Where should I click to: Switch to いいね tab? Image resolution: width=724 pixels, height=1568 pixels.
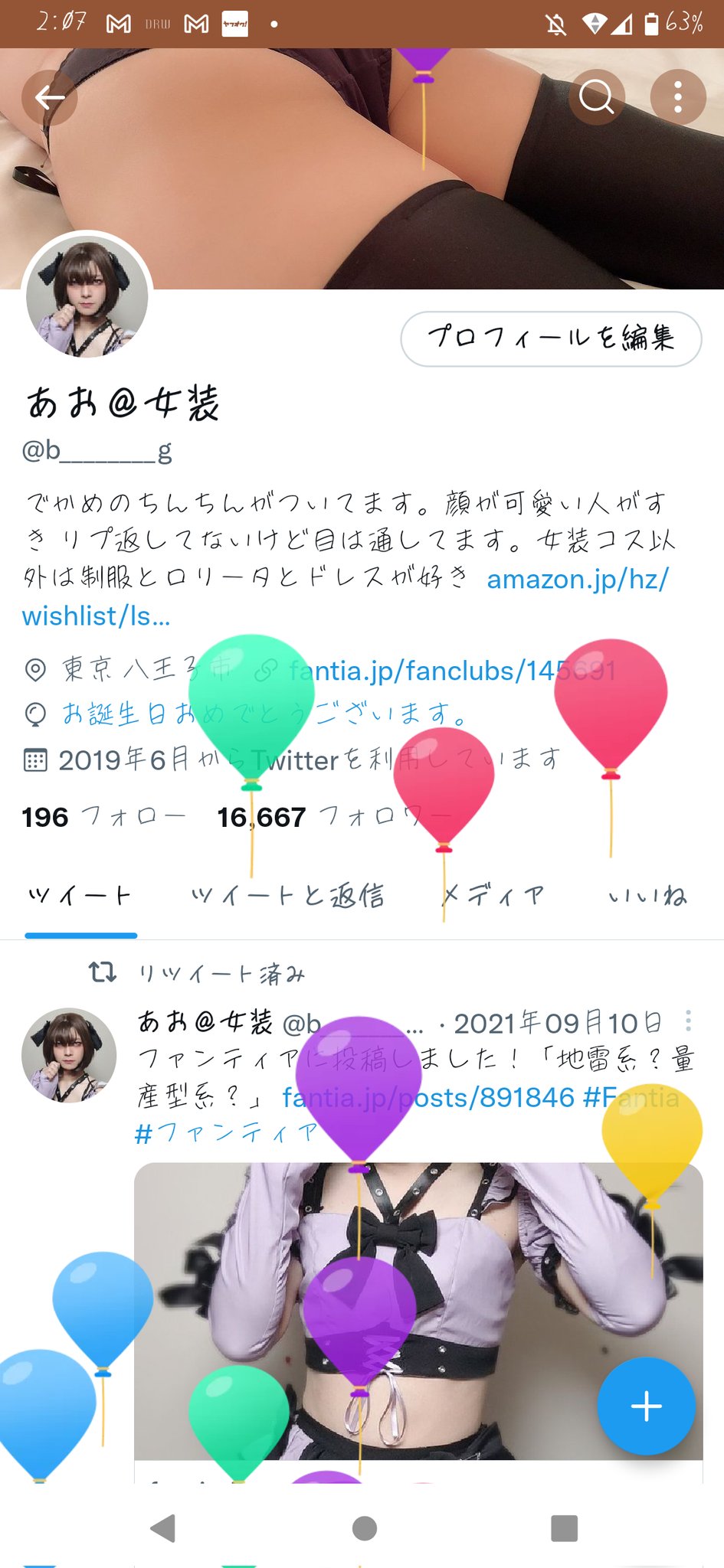[647, 896]
